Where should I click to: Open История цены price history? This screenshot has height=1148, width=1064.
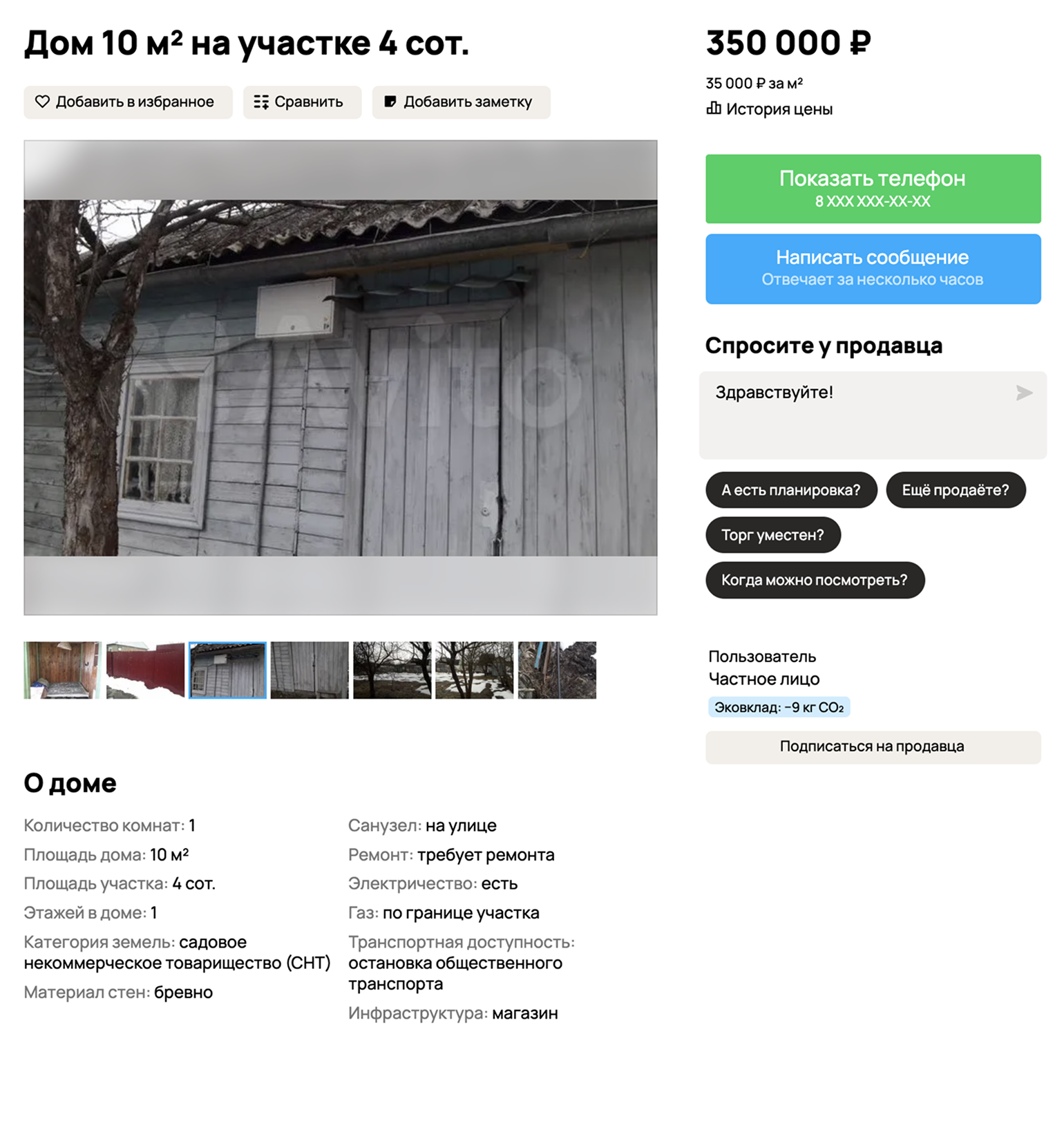(x=770, y=109)
